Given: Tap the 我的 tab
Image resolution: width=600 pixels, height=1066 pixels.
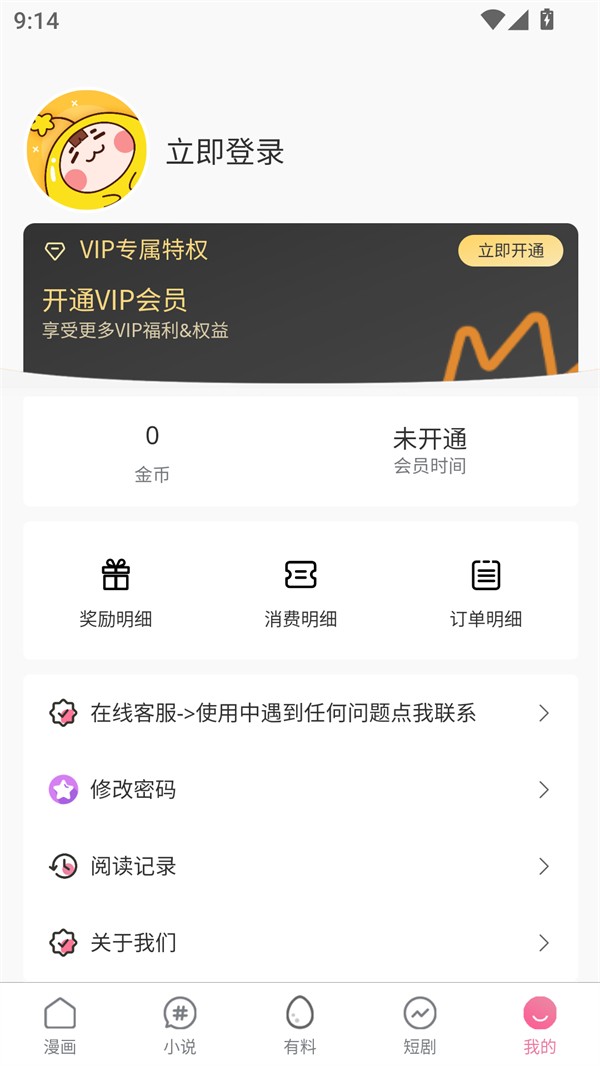Looking at the screenshot, I should [540, 1025].
